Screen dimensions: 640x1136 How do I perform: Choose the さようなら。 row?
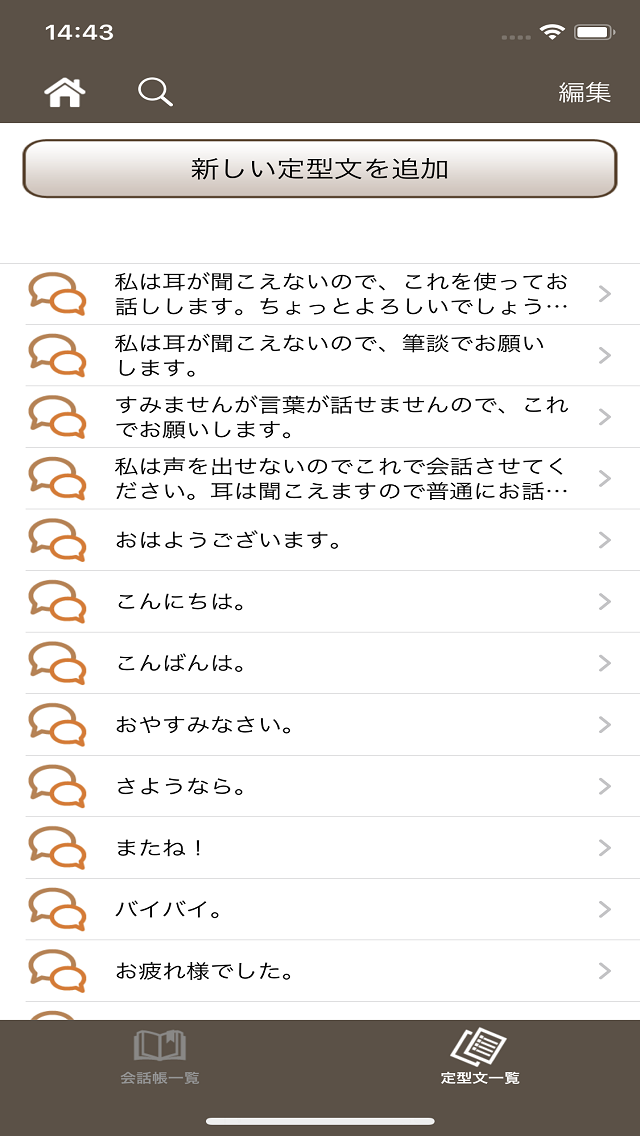(x=320, y=787)
